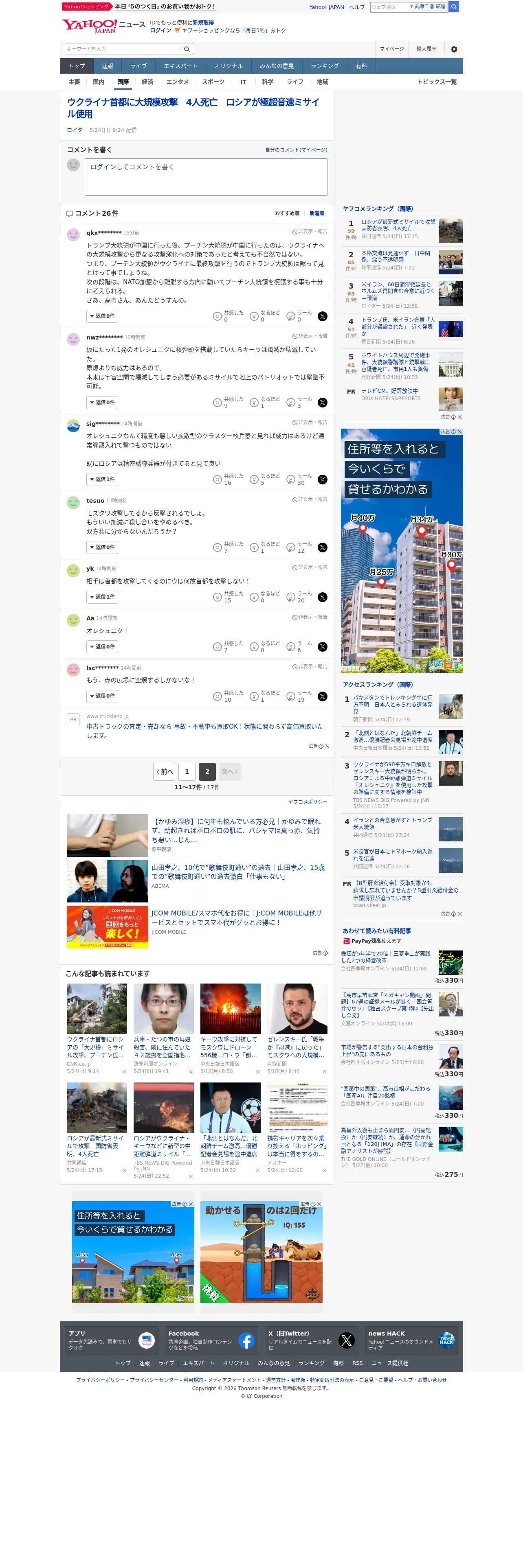The height and width of the screenshot is (1568, 523).
Task: Open トピックス一覧 link
Action: coord(437,82)
